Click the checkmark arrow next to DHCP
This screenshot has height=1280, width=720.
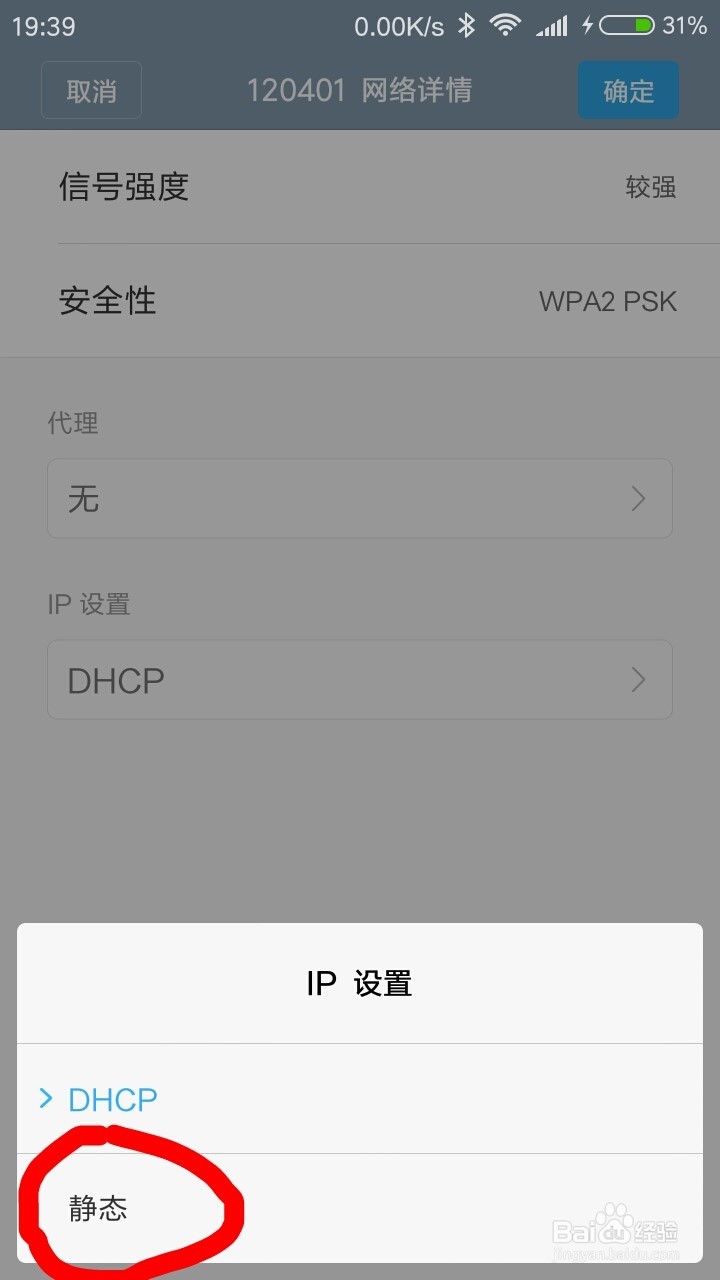coord(45,1099)
